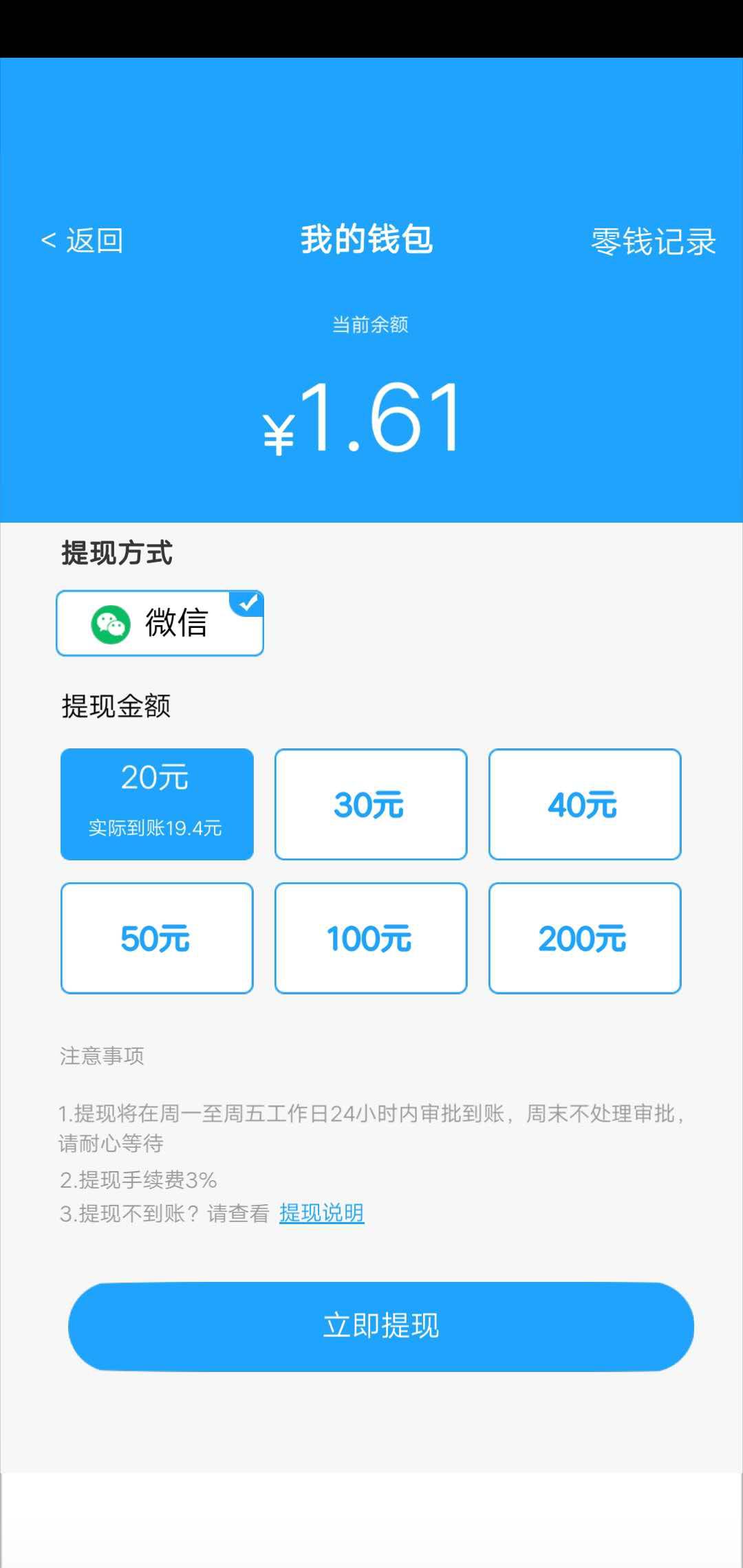This screenshot has height=1568, width=743.
Task: Click the back arrow icon beside 返回
Action: click(x=48, y=241)
